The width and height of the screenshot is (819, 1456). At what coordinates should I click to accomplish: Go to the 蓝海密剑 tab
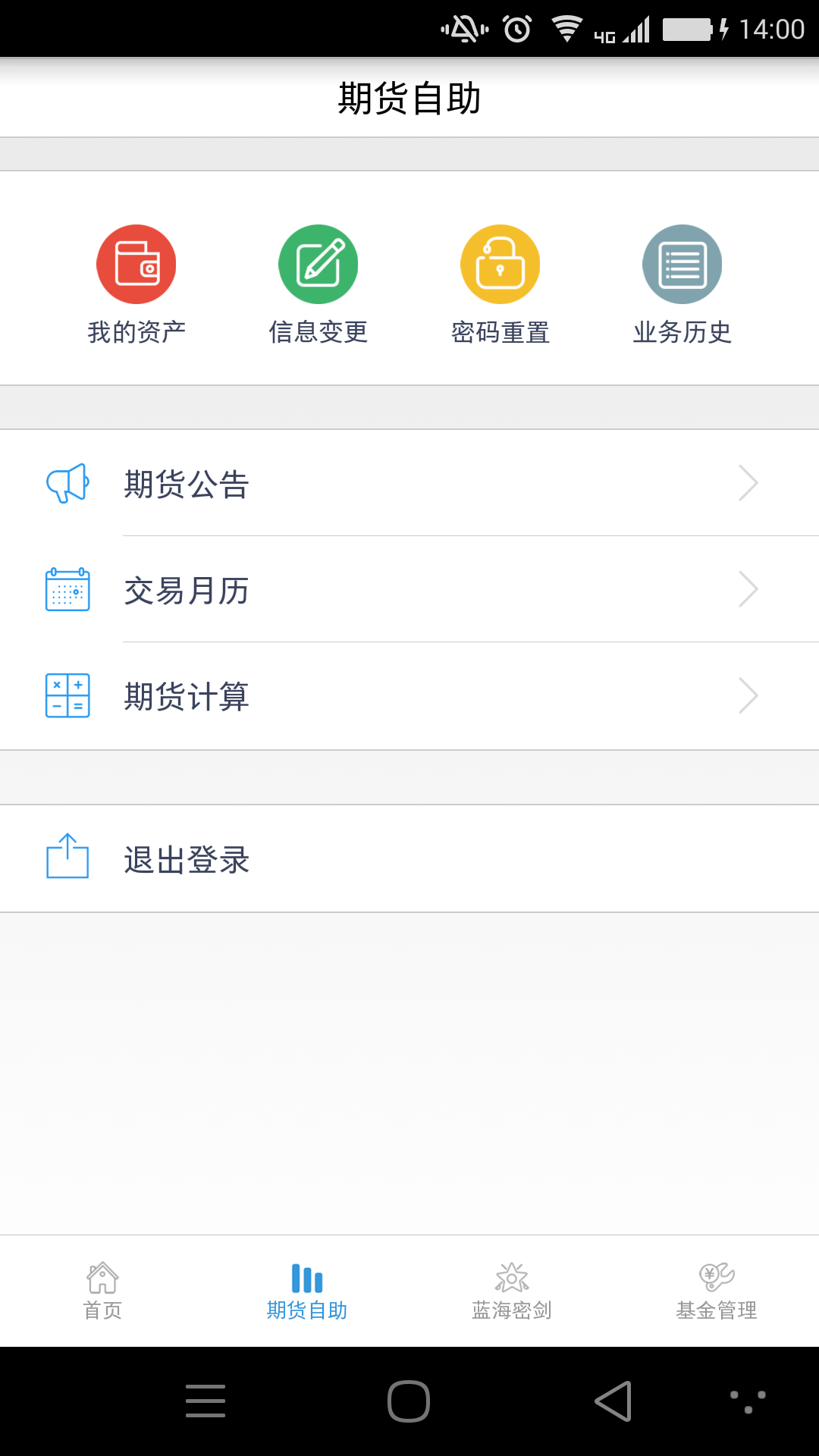click(x=512, y=1291)
